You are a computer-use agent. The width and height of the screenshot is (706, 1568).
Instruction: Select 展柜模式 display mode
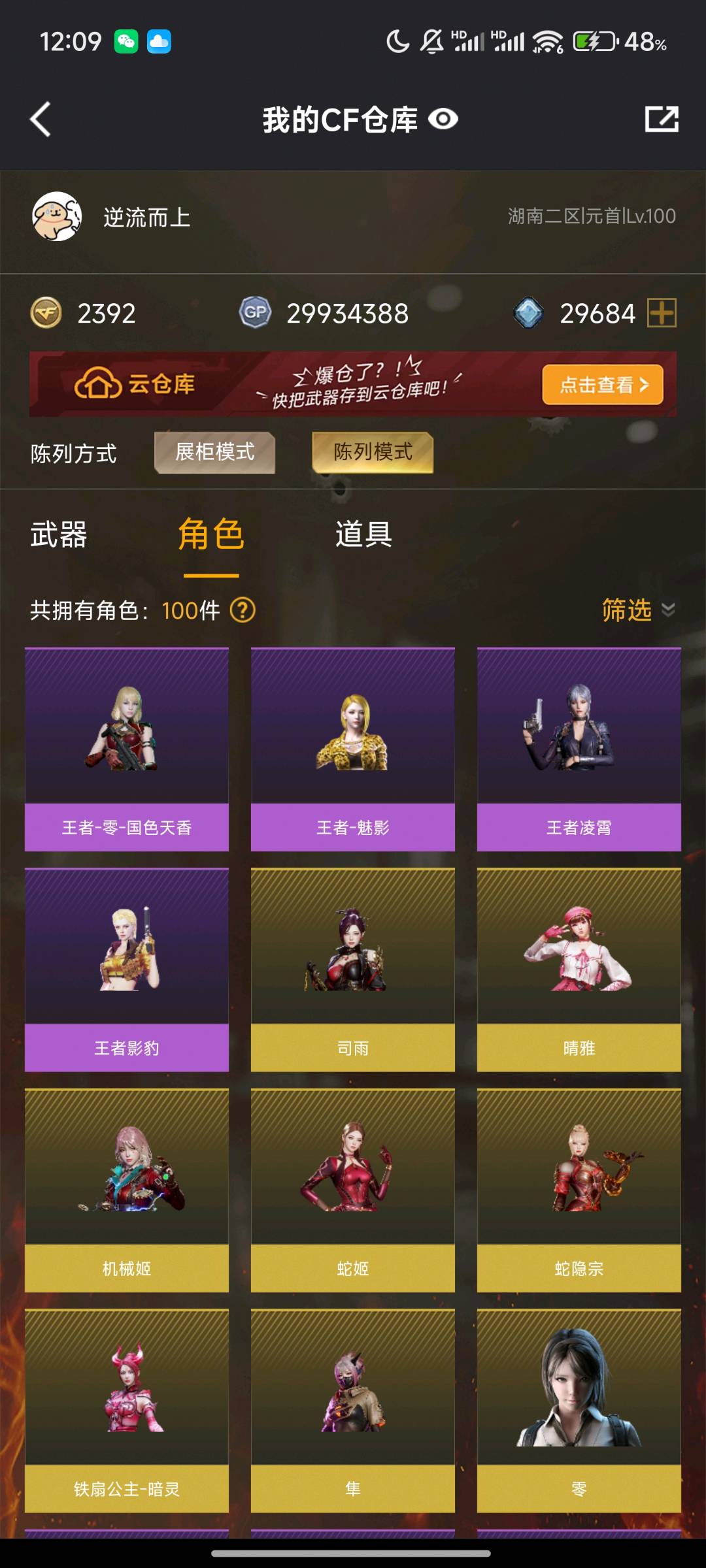point(214,452)
